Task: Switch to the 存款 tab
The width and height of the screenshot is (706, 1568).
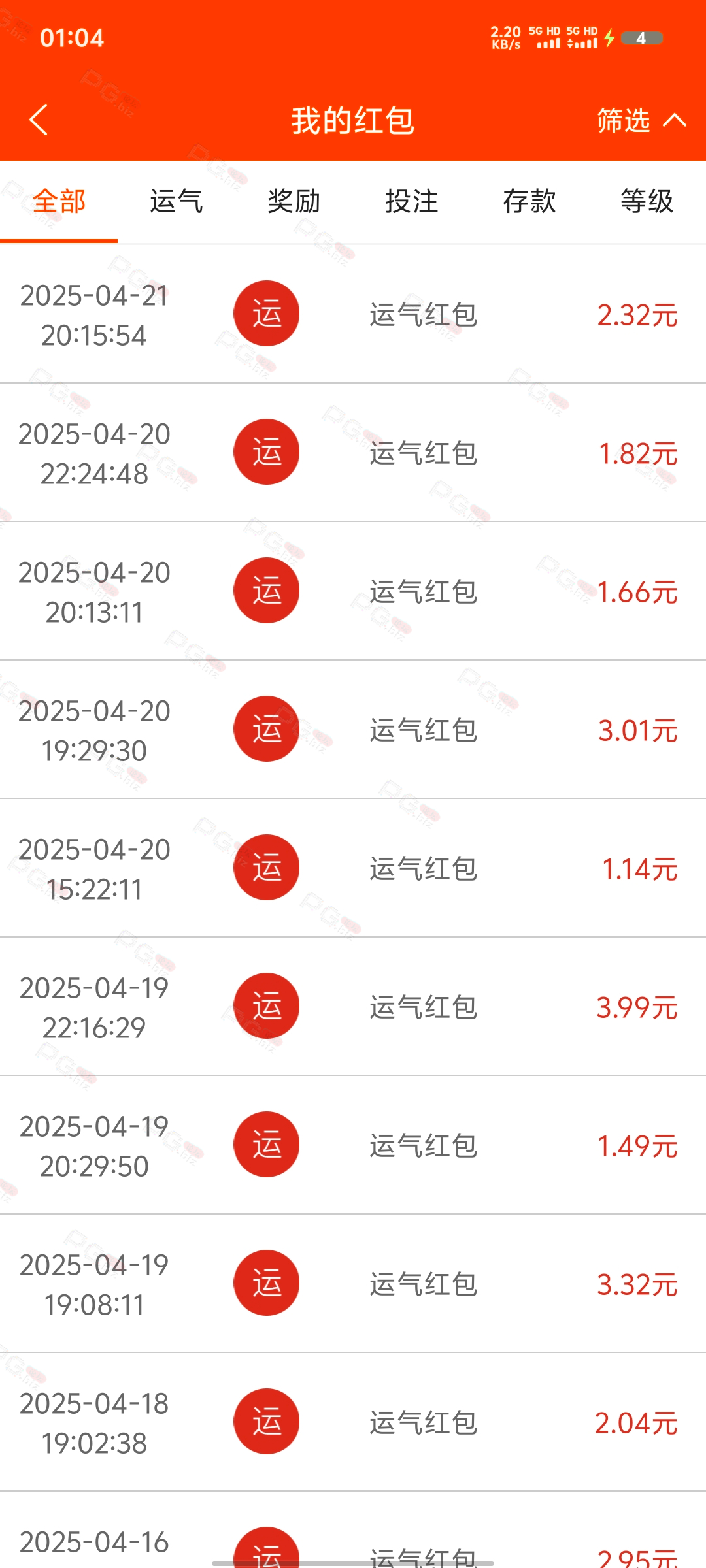Action: (529, 201)
